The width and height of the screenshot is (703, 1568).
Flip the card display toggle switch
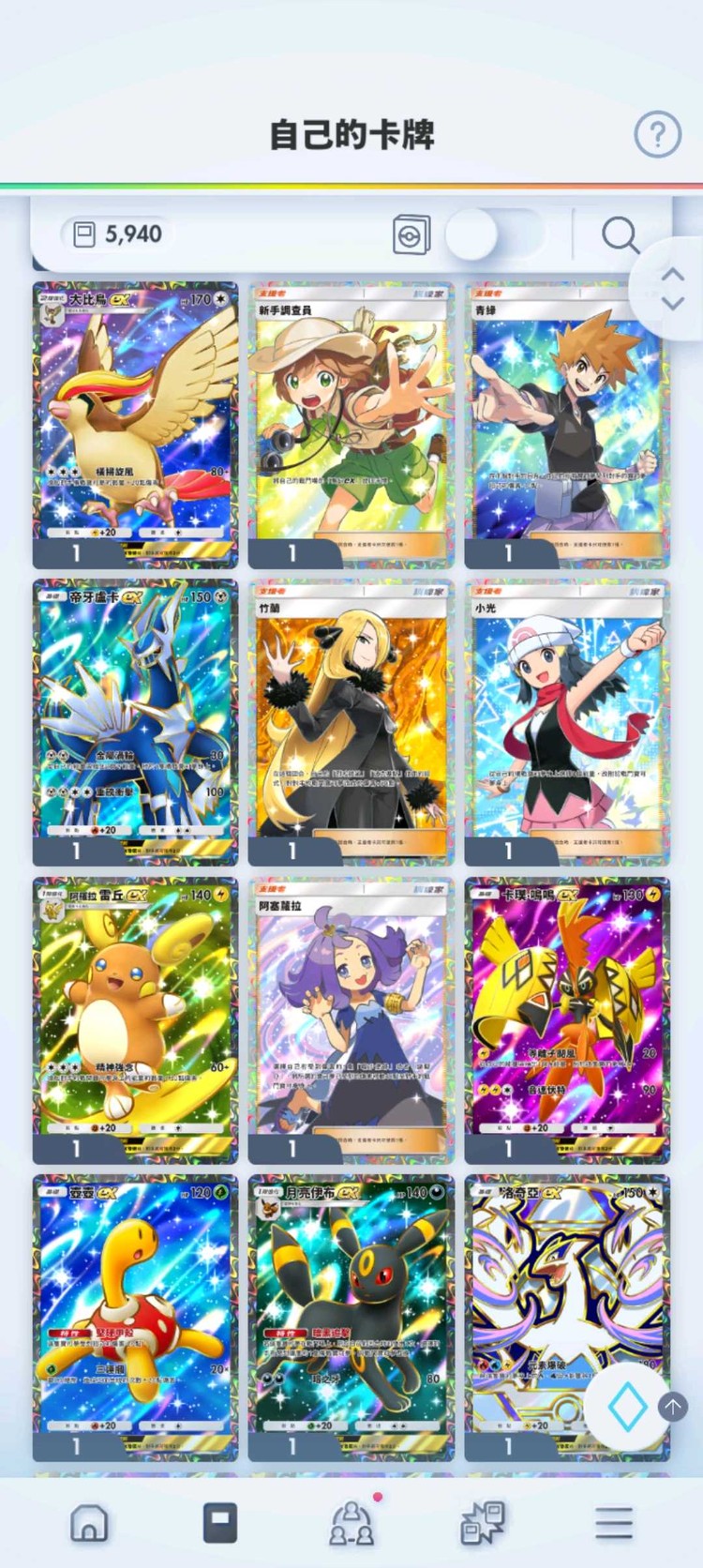[494, 234]
